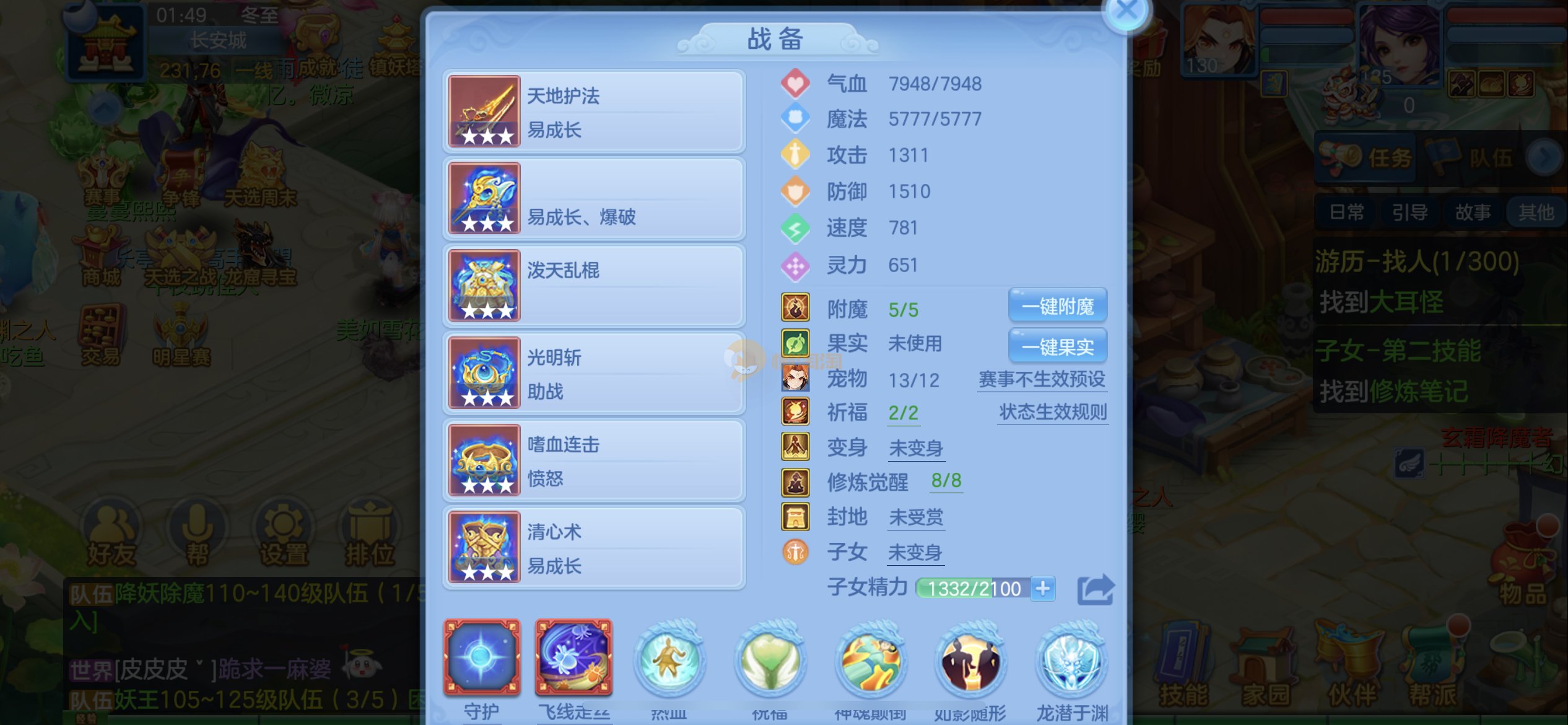Viewport: 1568px width, 725px height.
Task: Open the 光明斩 助战 equipment card
Action: click(x=593, y=373)
